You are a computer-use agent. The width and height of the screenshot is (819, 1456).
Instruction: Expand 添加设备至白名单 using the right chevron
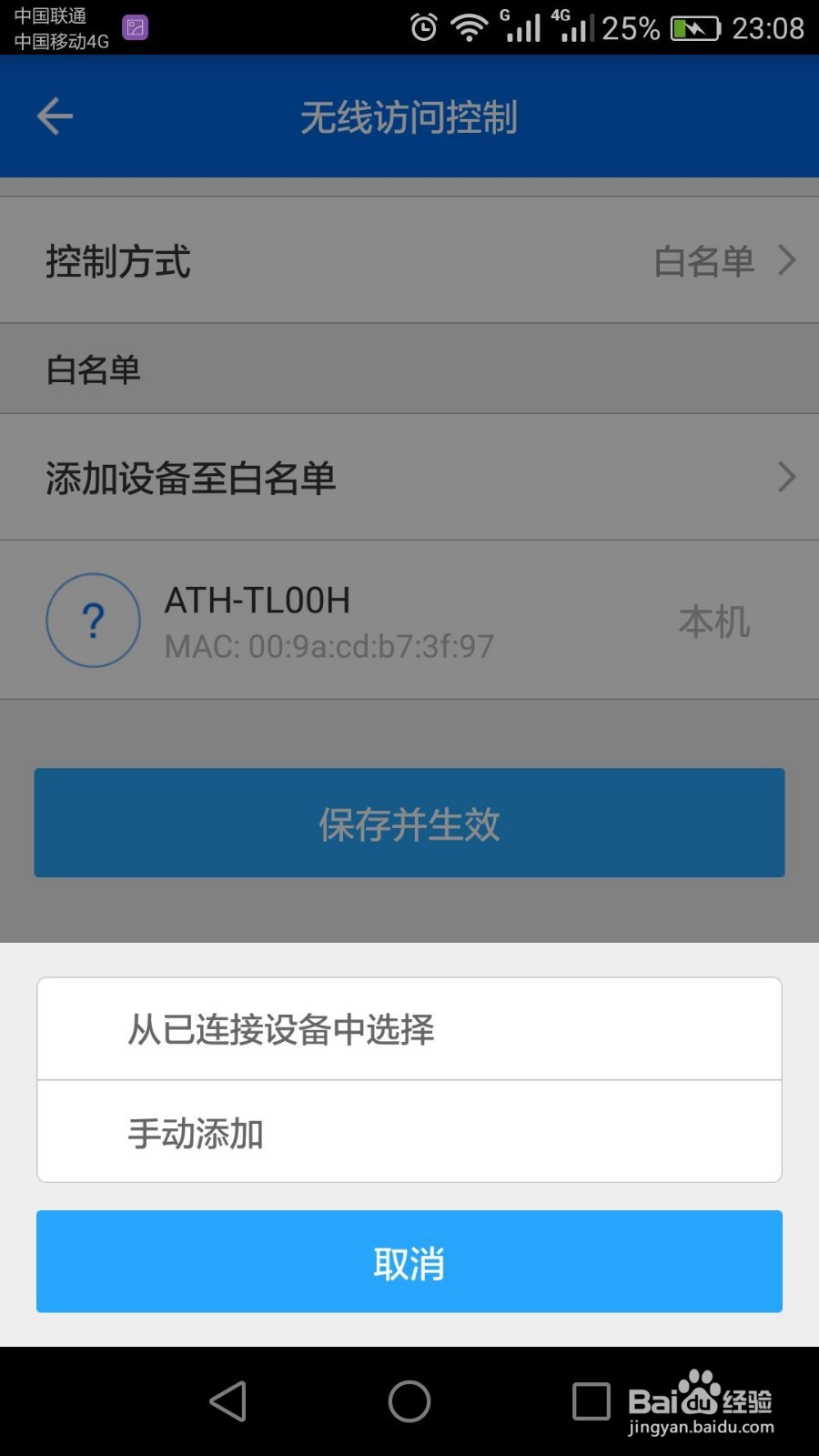tap(785, 477)
